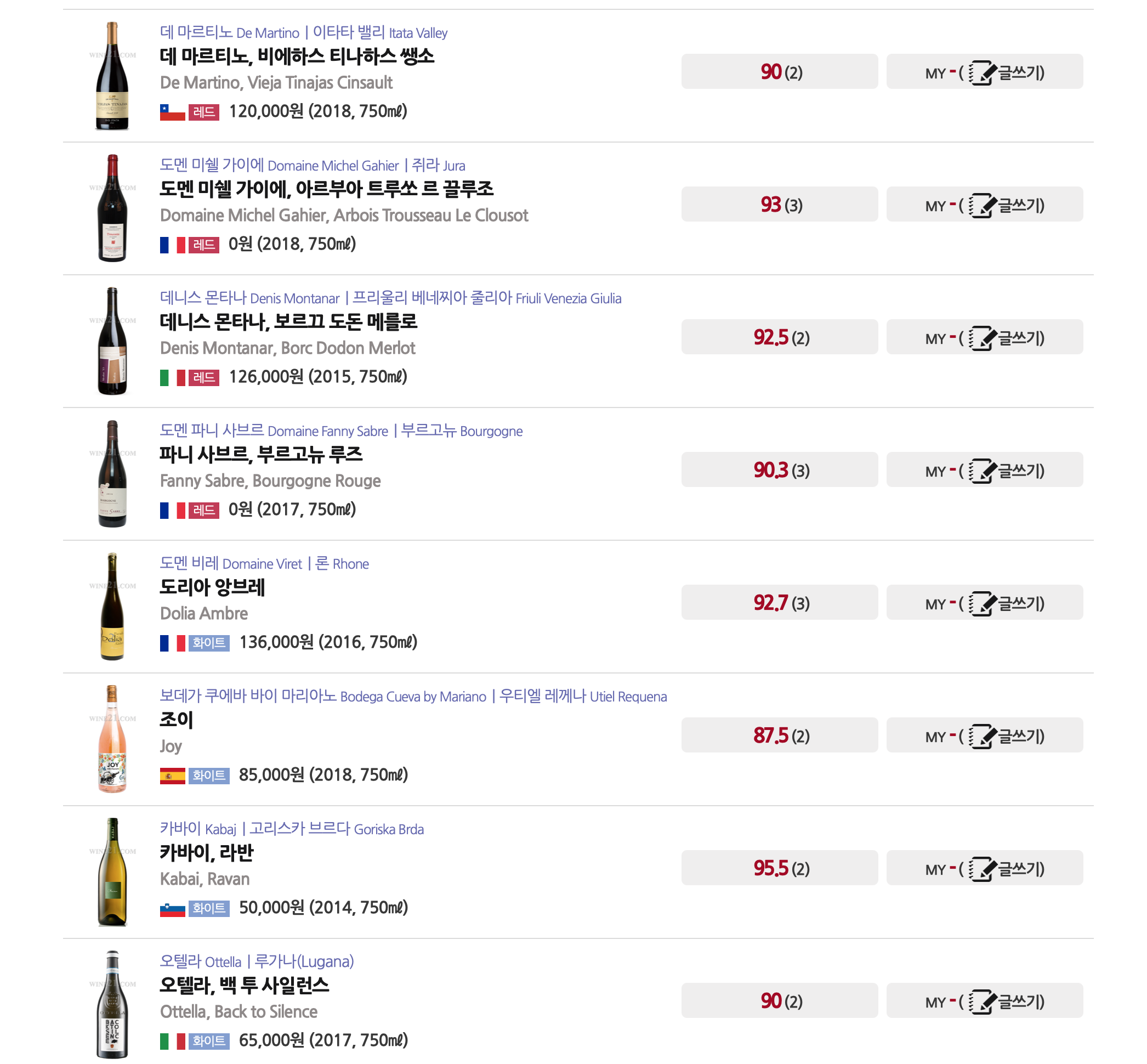
Task: Open the Joy wine from Bodega Cueva
Action: 176,720
